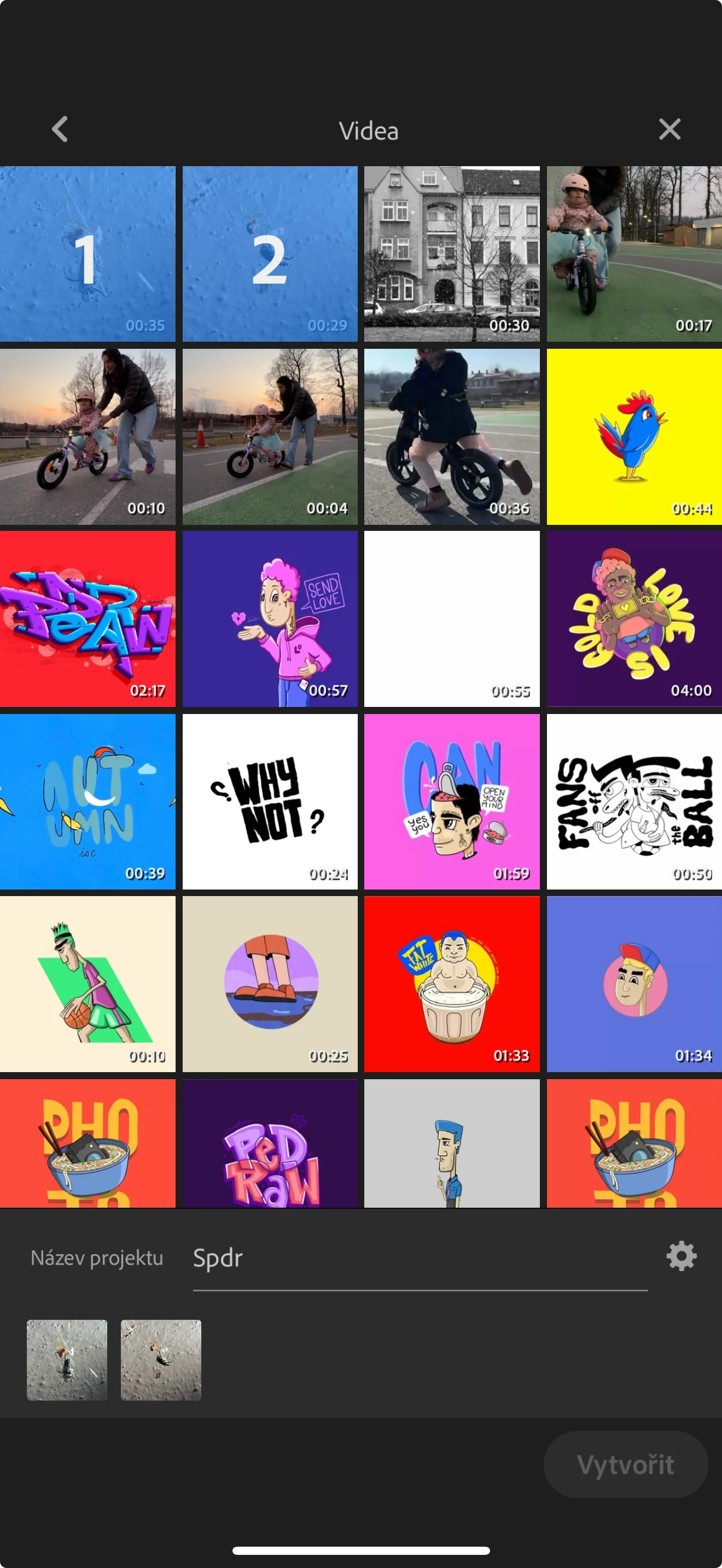722x1568 pixels.
Task: Choose the 01:33 red background video
Action: pyautogui.click(x=452, y=984)
